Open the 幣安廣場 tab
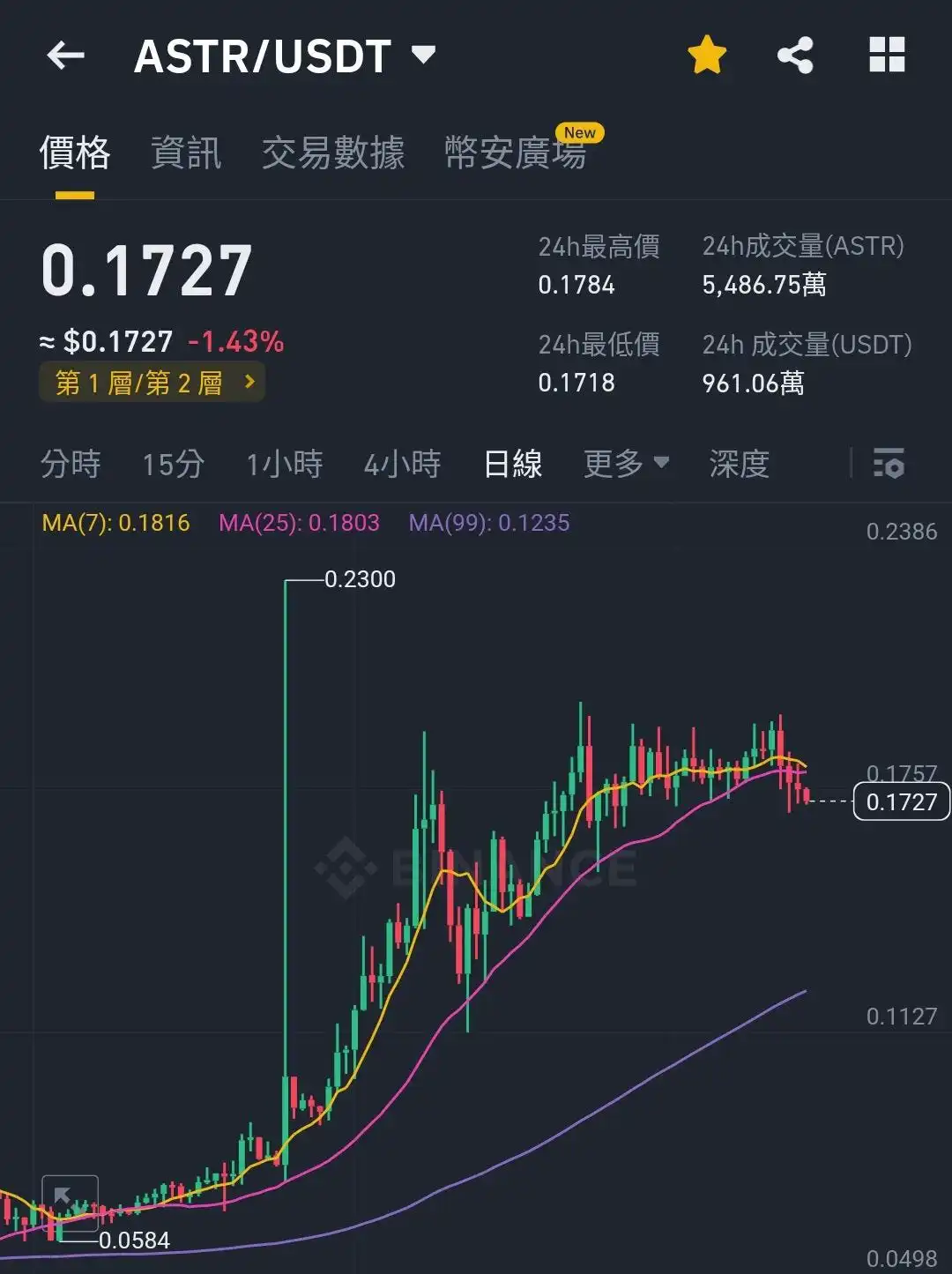 [516, 153]
